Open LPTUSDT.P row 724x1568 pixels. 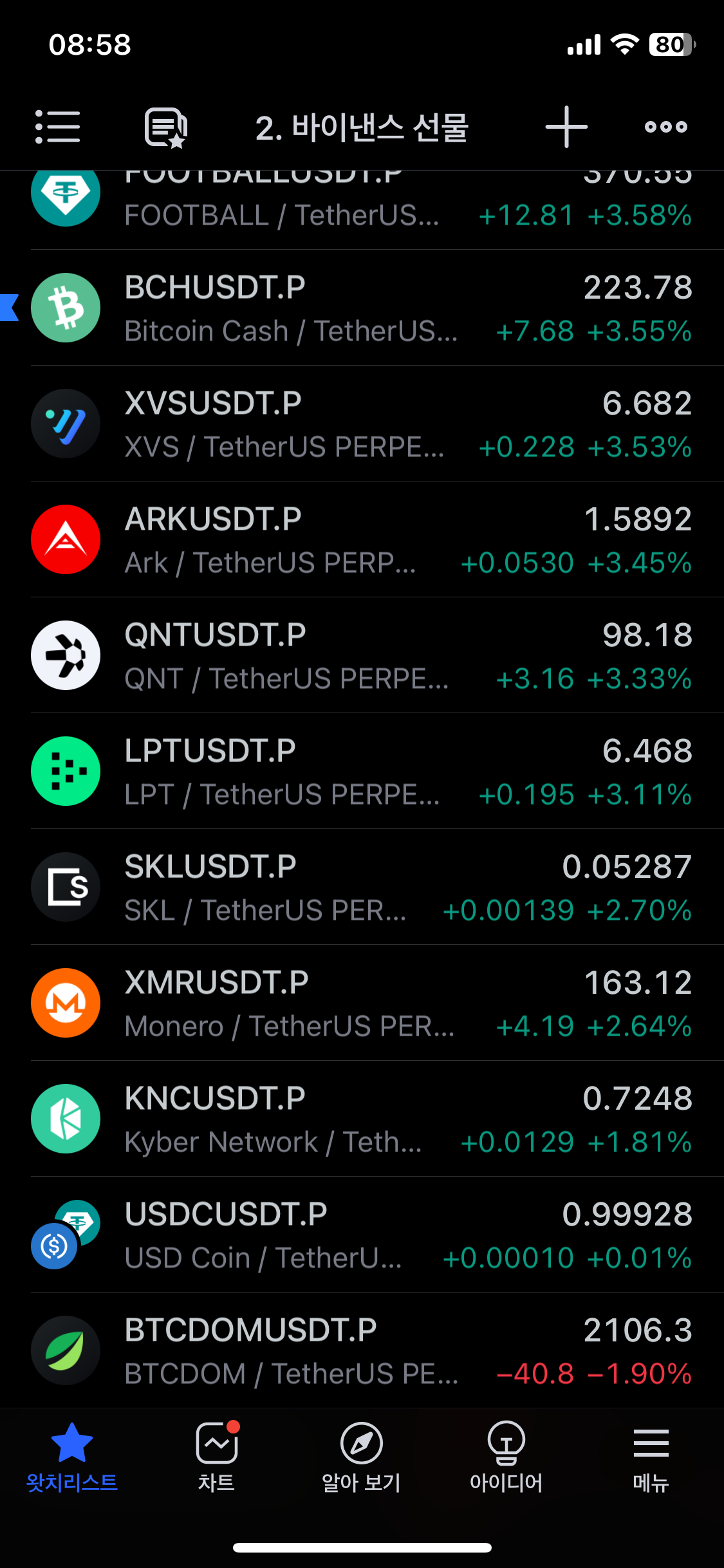[362, 771]
